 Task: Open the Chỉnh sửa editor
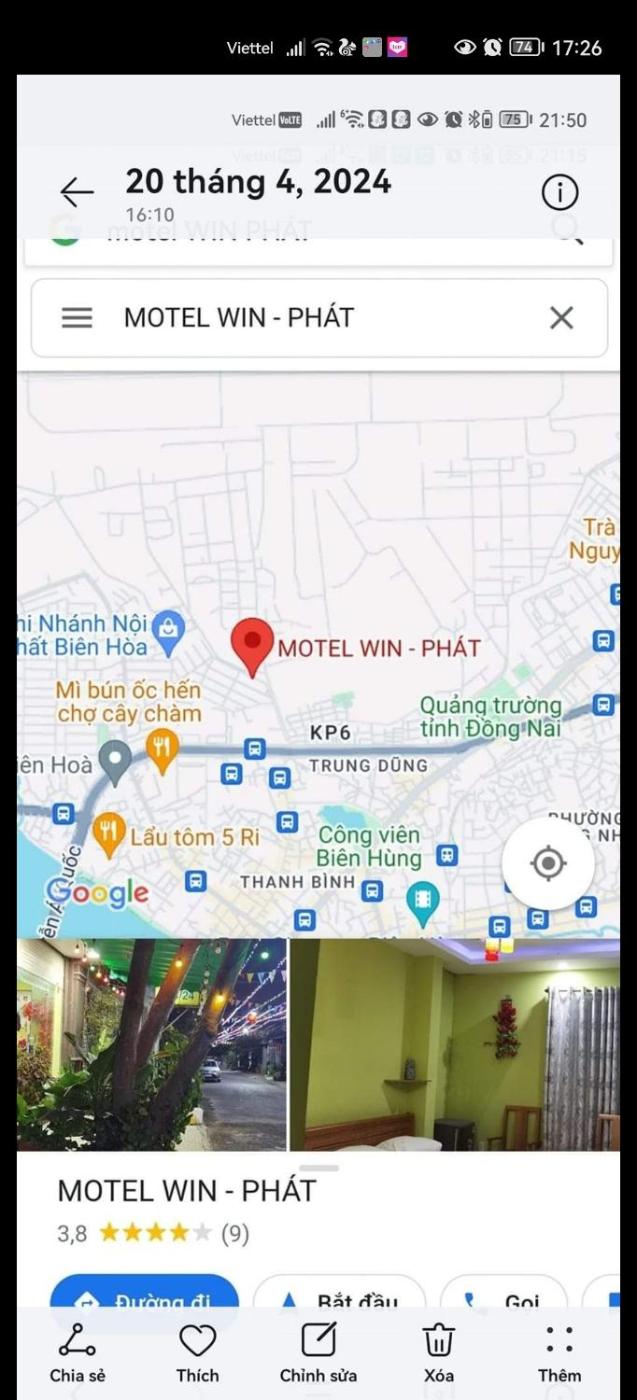tap(318, 1353)
